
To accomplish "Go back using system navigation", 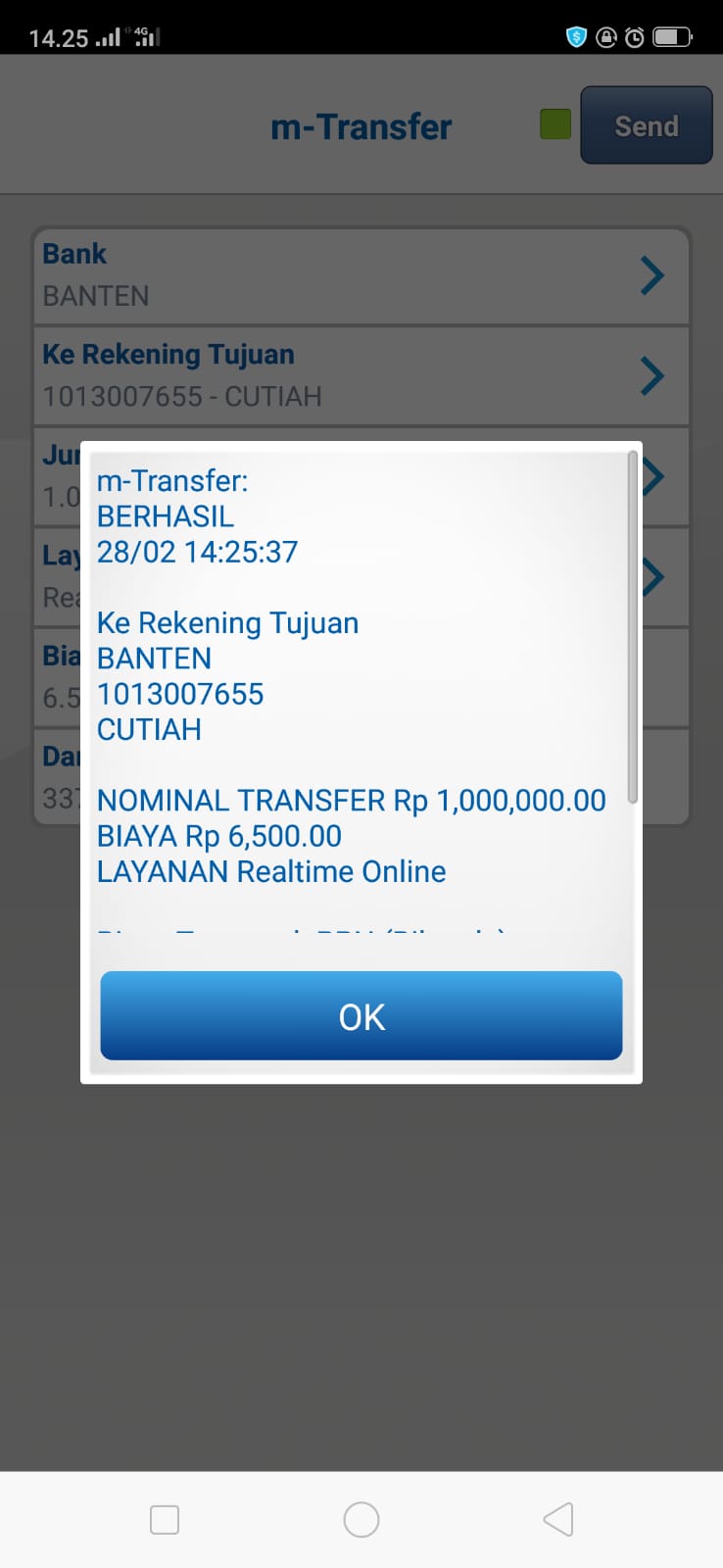I will pos(557,1520).
